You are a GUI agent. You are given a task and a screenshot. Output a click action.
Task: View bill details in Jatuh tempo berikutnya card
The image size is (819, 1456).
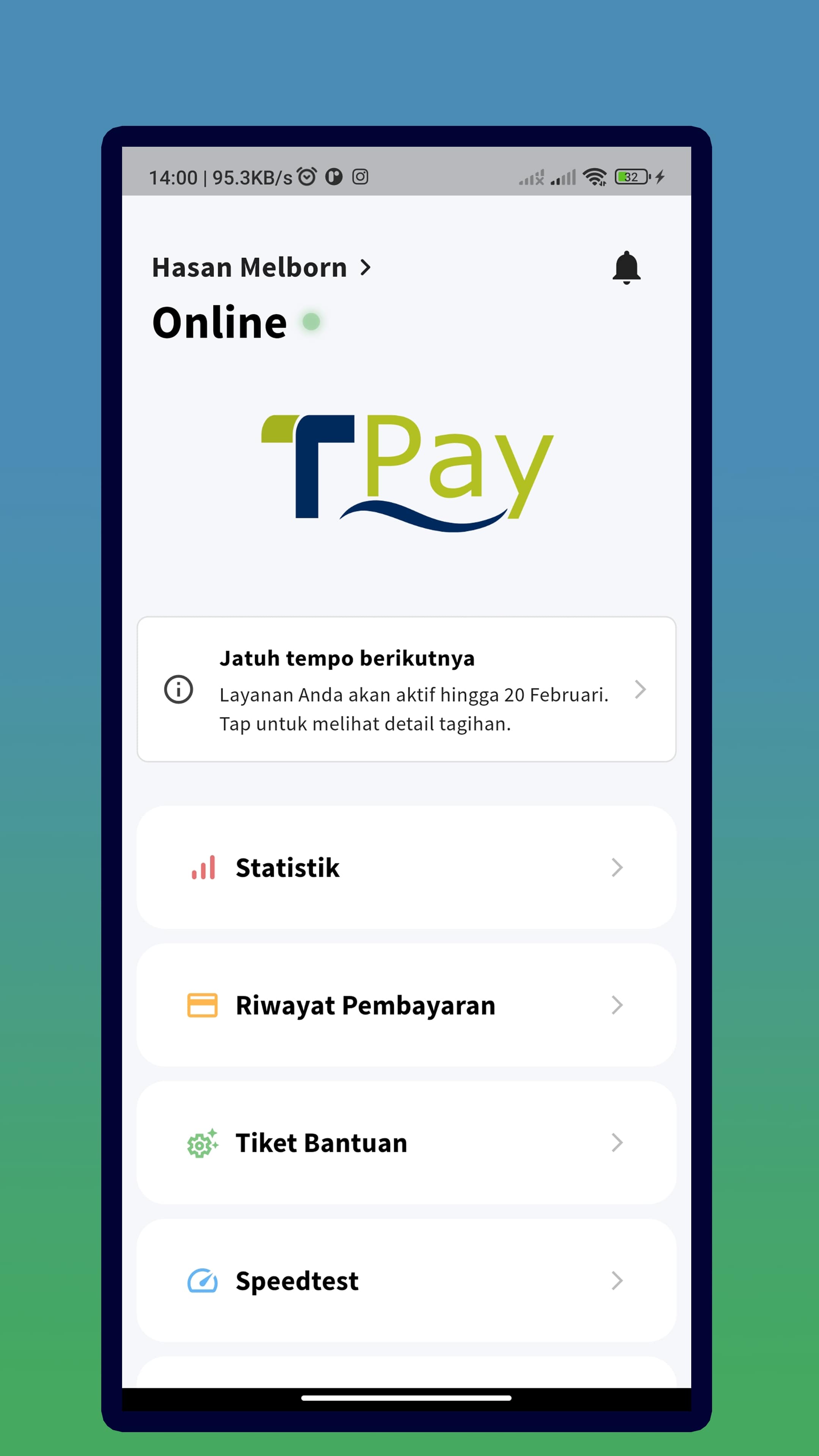click(x=406, y=689)
